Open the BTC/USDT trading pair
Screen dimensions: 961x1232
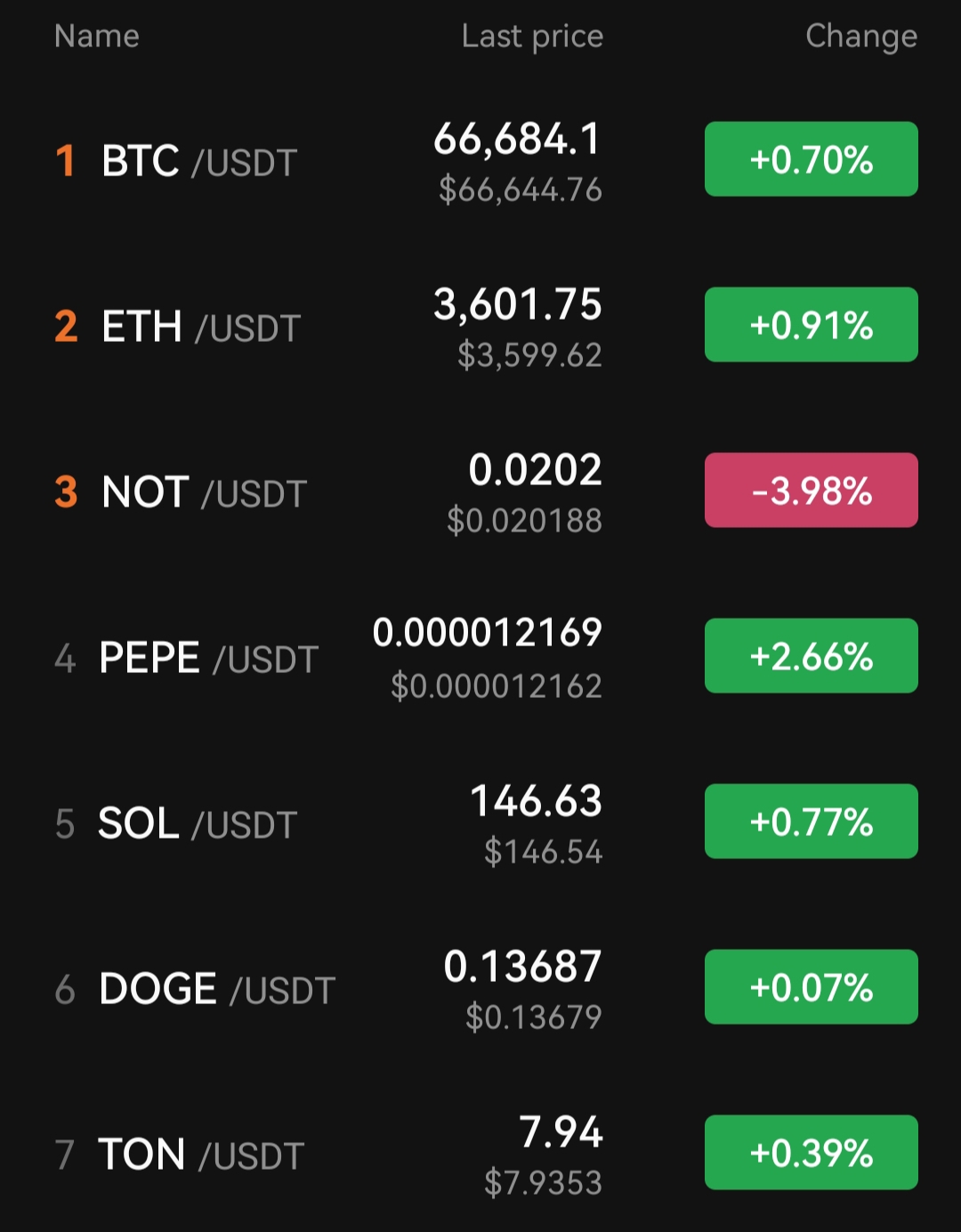[198, 162]
